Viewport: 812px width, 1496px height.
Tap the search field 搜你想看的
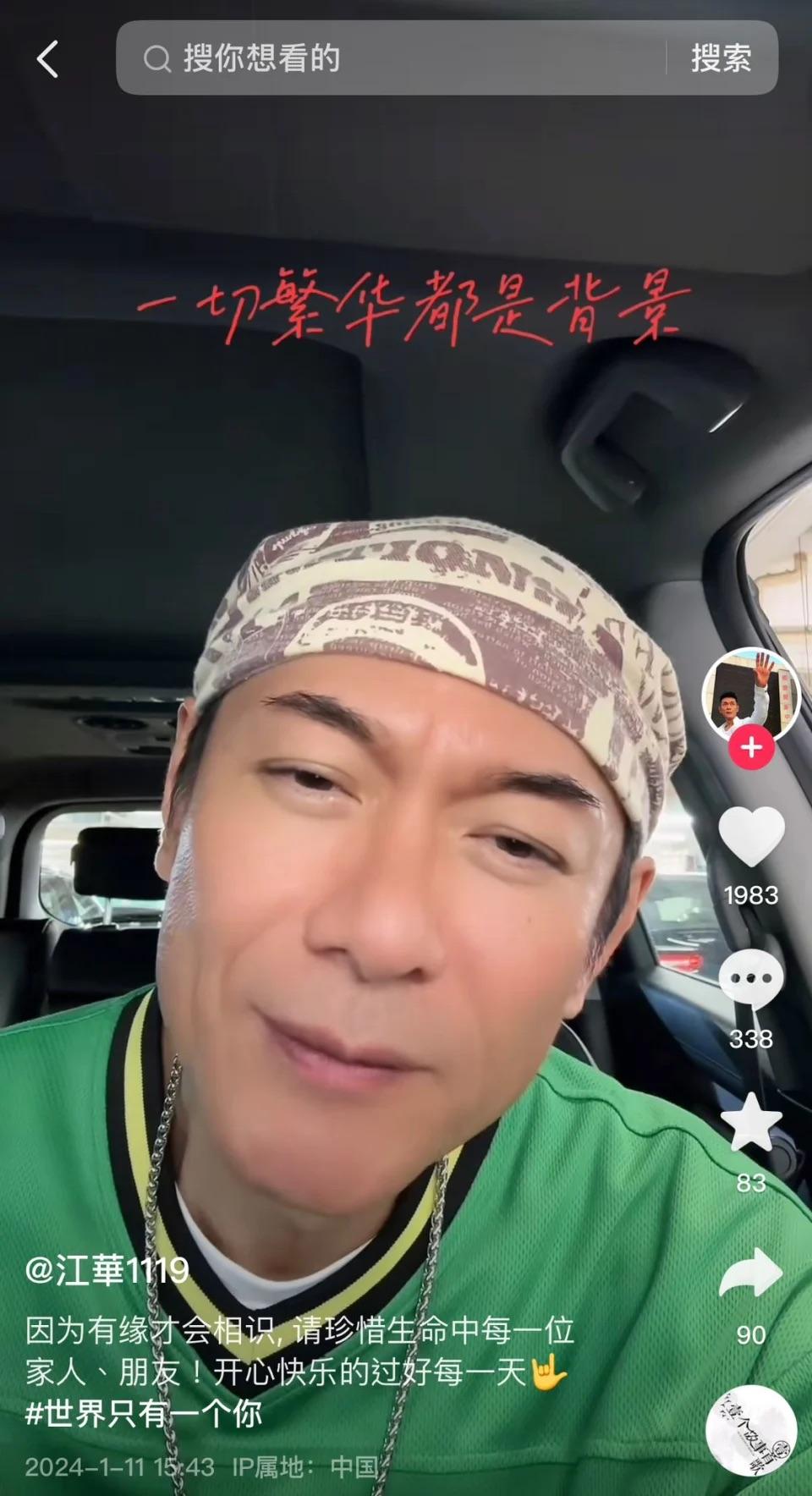point(389,58)
